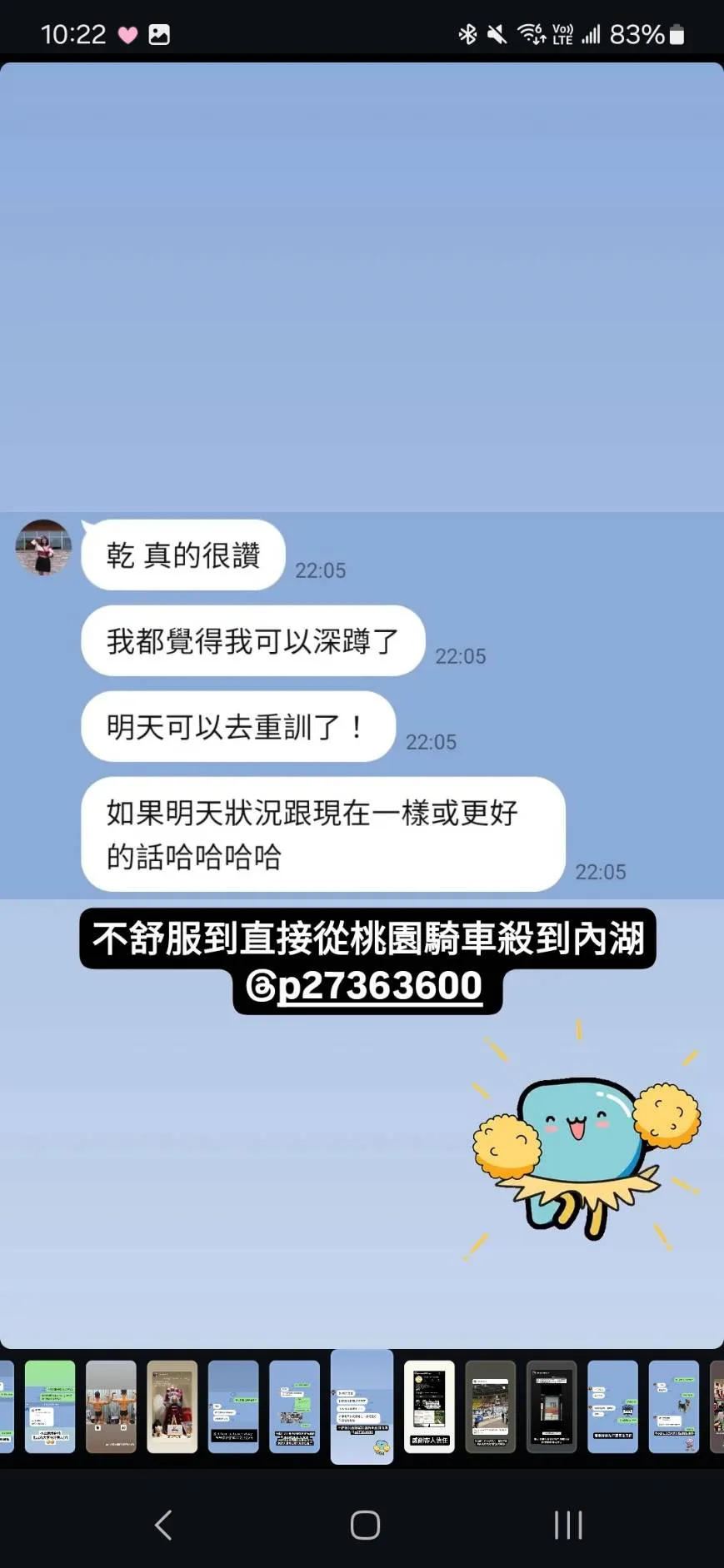The width and height of the screenshot is (724, 1568).
Task: Tap the currently highlighted chat thumbnail
Action: (362, 1406)
